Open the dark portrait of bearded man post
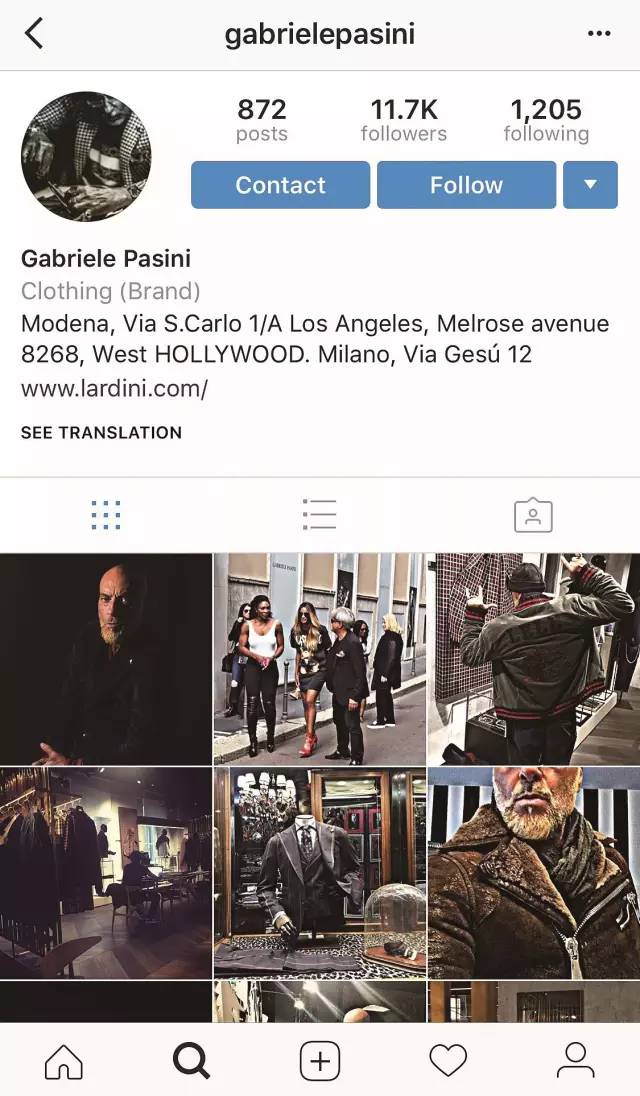This screenshot has width=640, height=1096. [105, 658]
